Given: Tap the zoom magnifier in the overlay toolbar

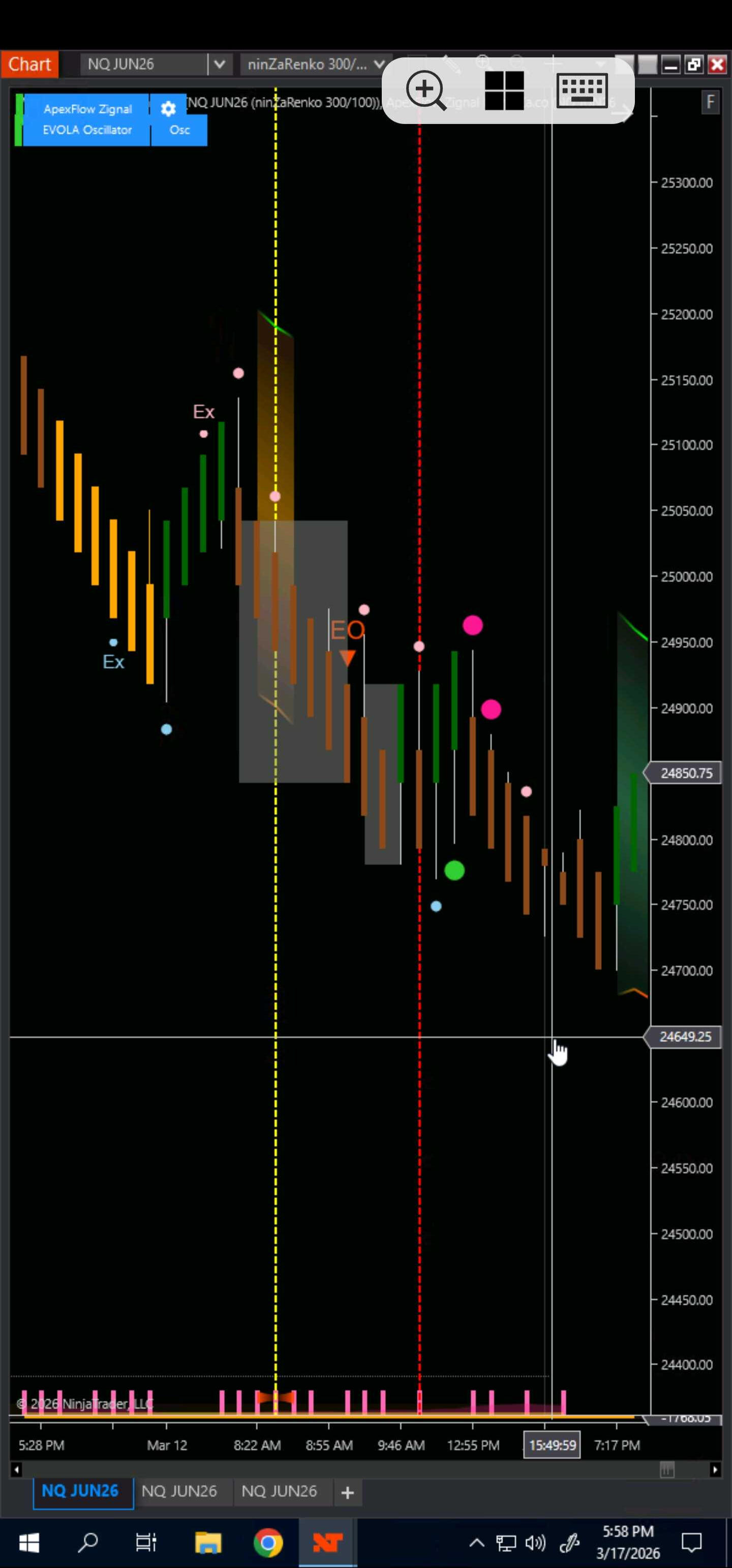Looking at the screenshot, I should pyautogui.click(x=425, y=90).
